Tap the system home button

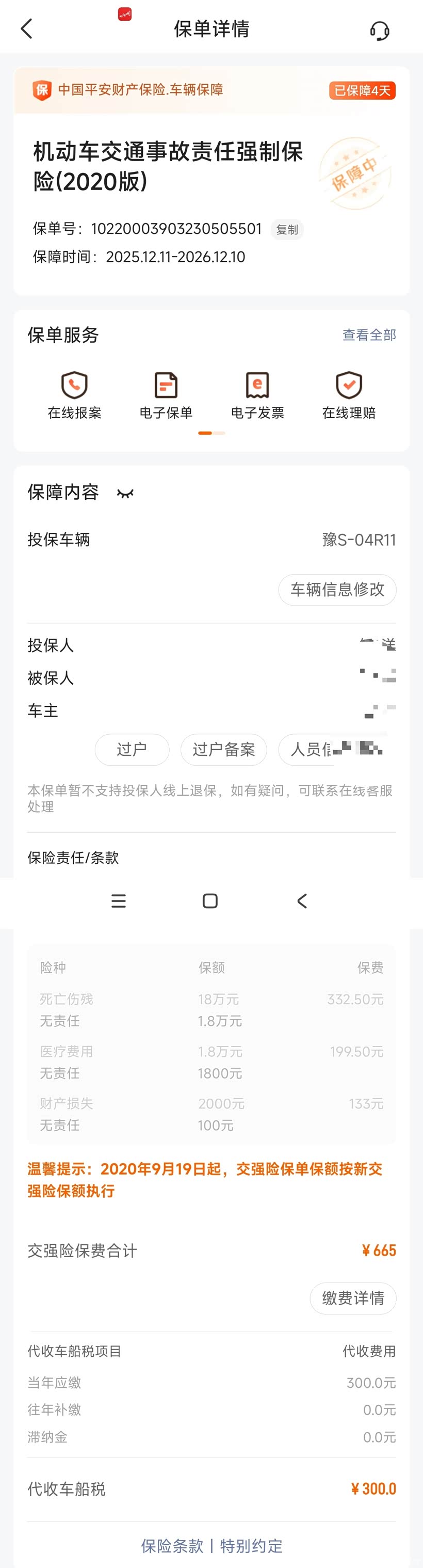(x=210, y=901)
